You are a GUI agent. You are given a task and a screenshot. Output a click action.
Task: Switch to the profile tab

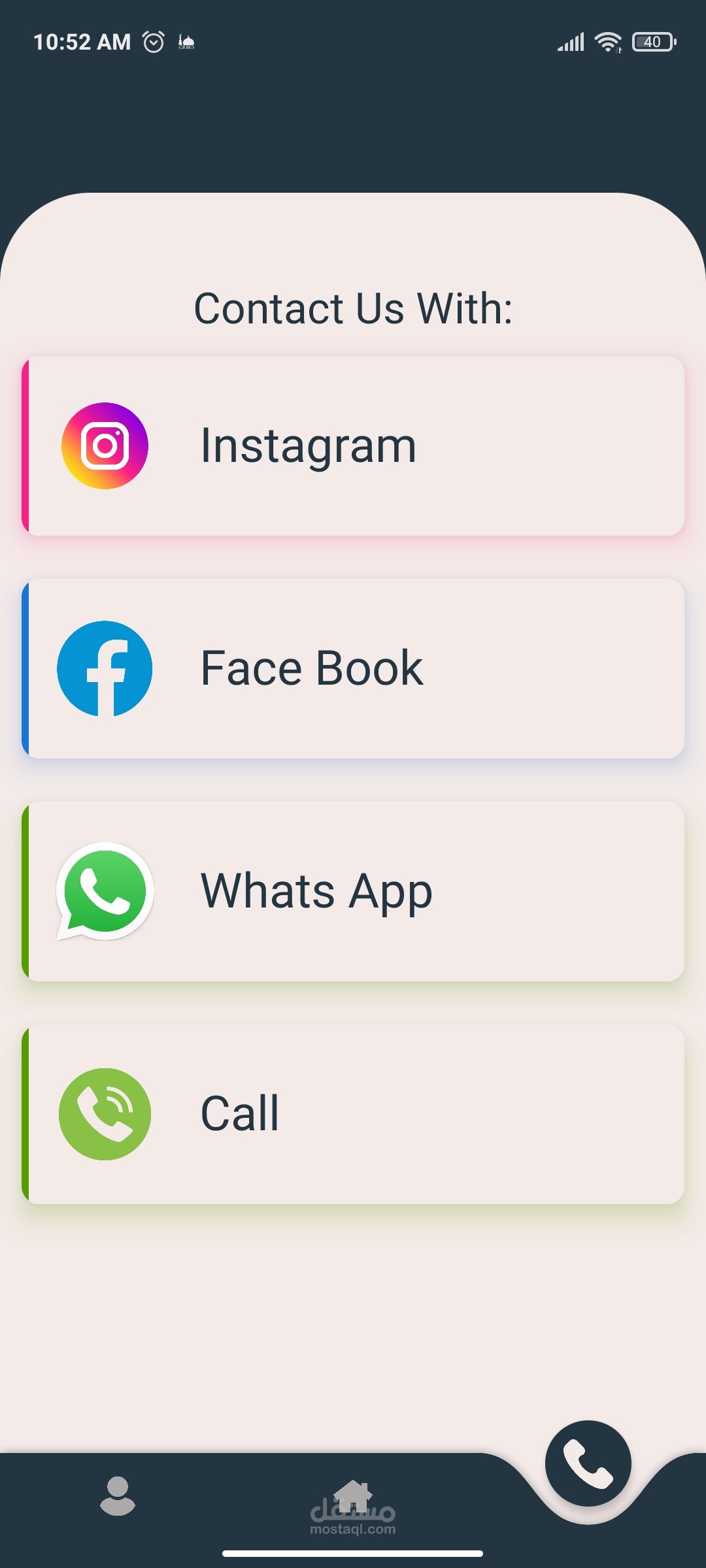pyautogui.click(x=118, y=1496)
